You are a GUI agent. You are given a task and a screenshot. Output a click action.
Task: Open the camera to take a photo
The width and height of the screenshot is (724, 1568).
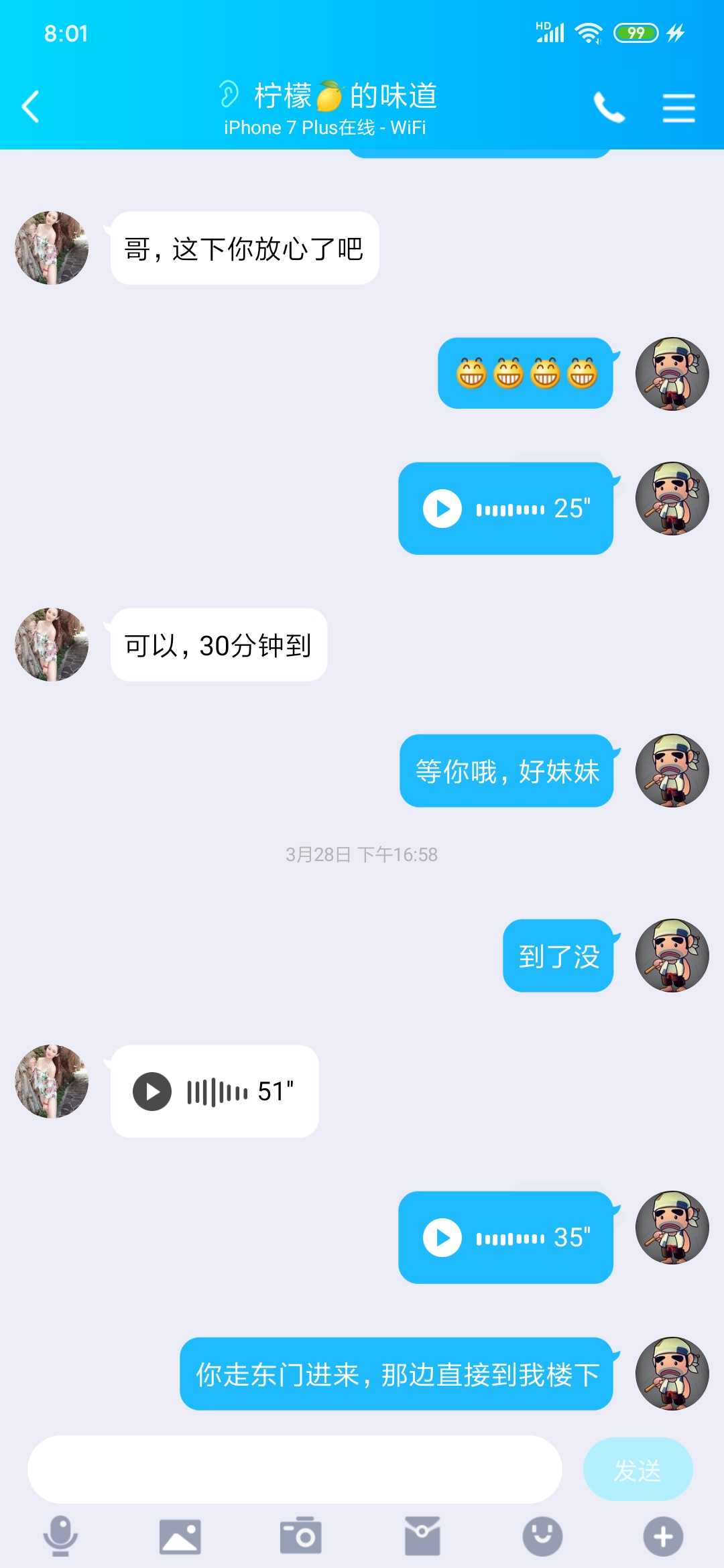coord(301,1535)
